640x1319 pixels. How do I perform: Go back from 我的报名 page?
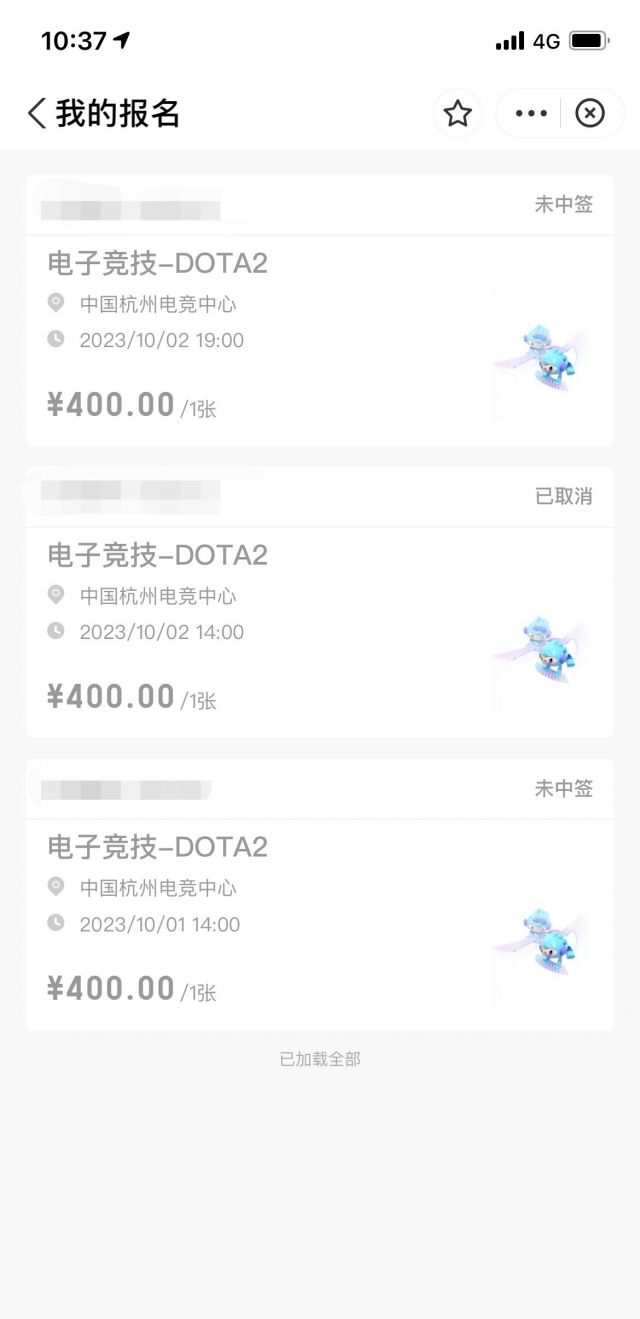[x=37, y=113]
